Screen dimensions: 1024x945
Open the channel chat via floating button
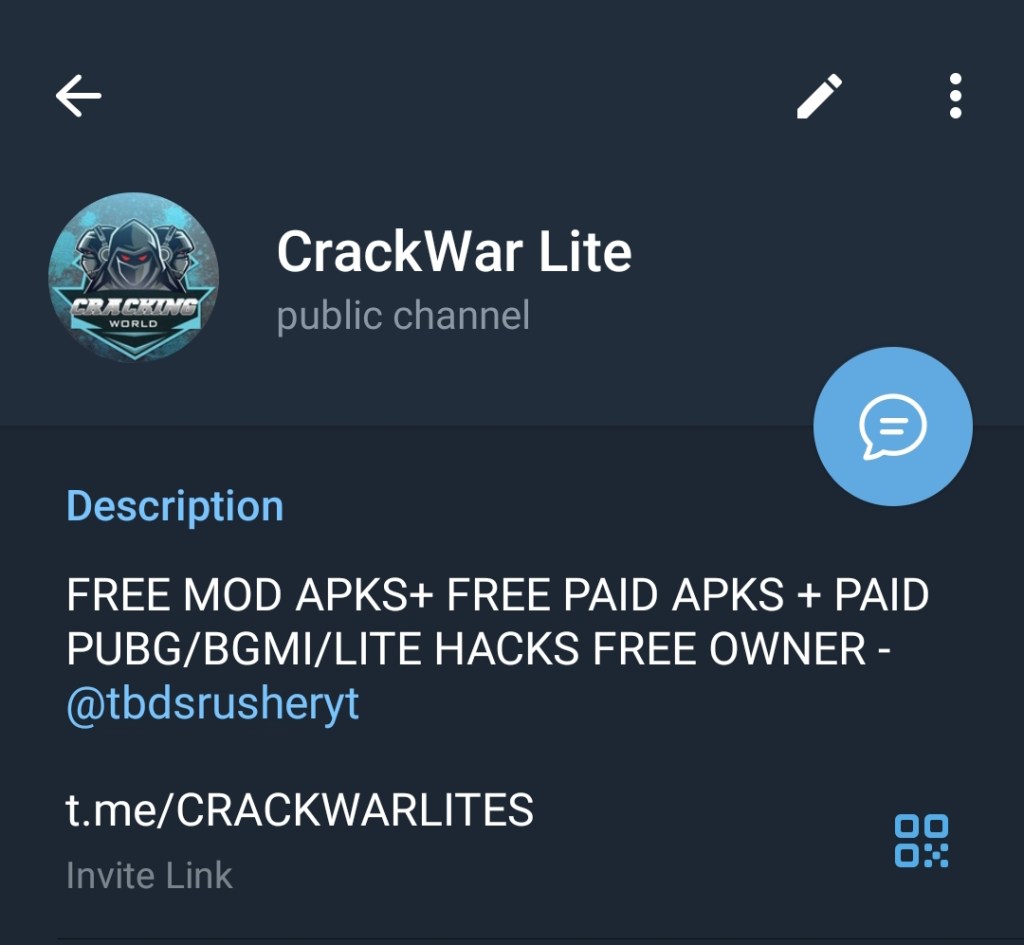(x=892, y=427)
